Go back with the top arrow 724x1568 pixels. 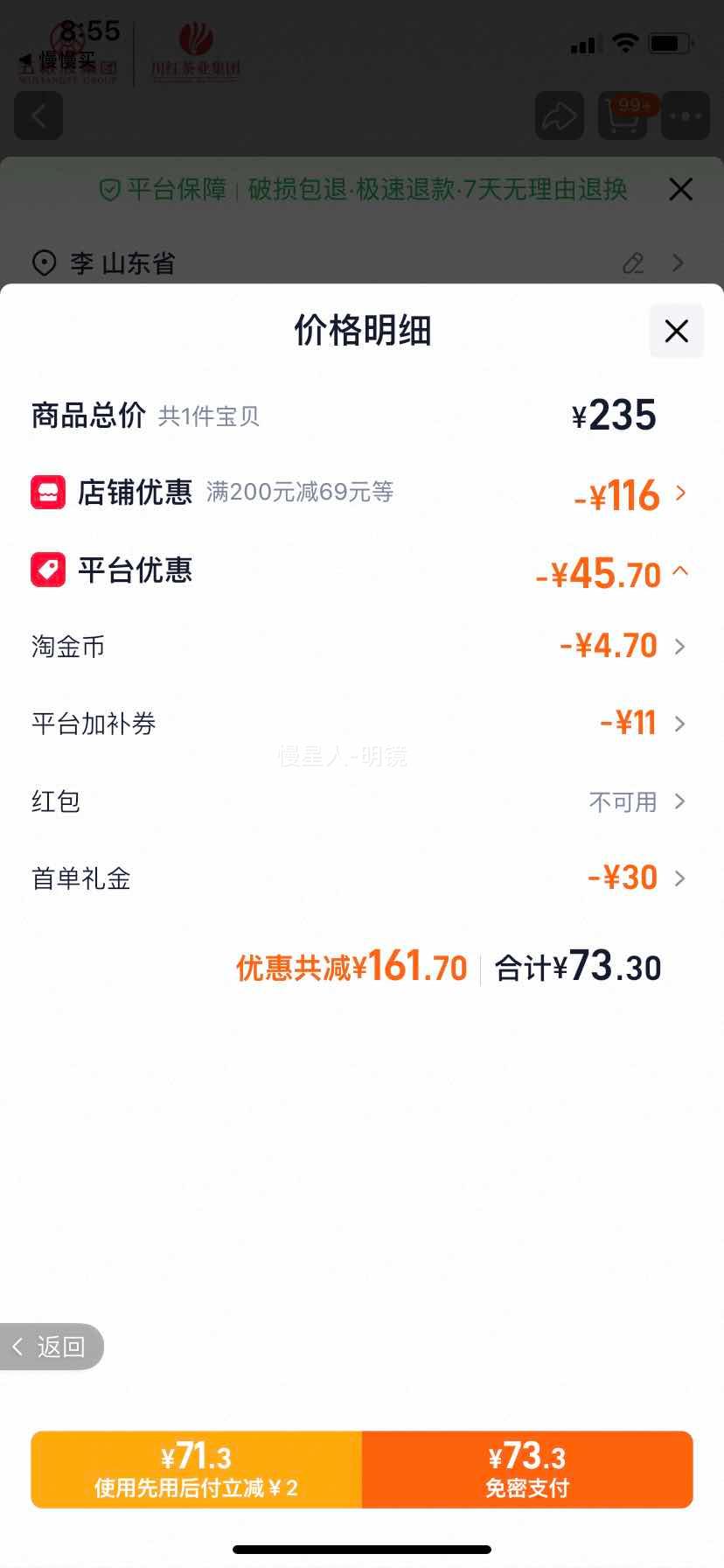38,115
